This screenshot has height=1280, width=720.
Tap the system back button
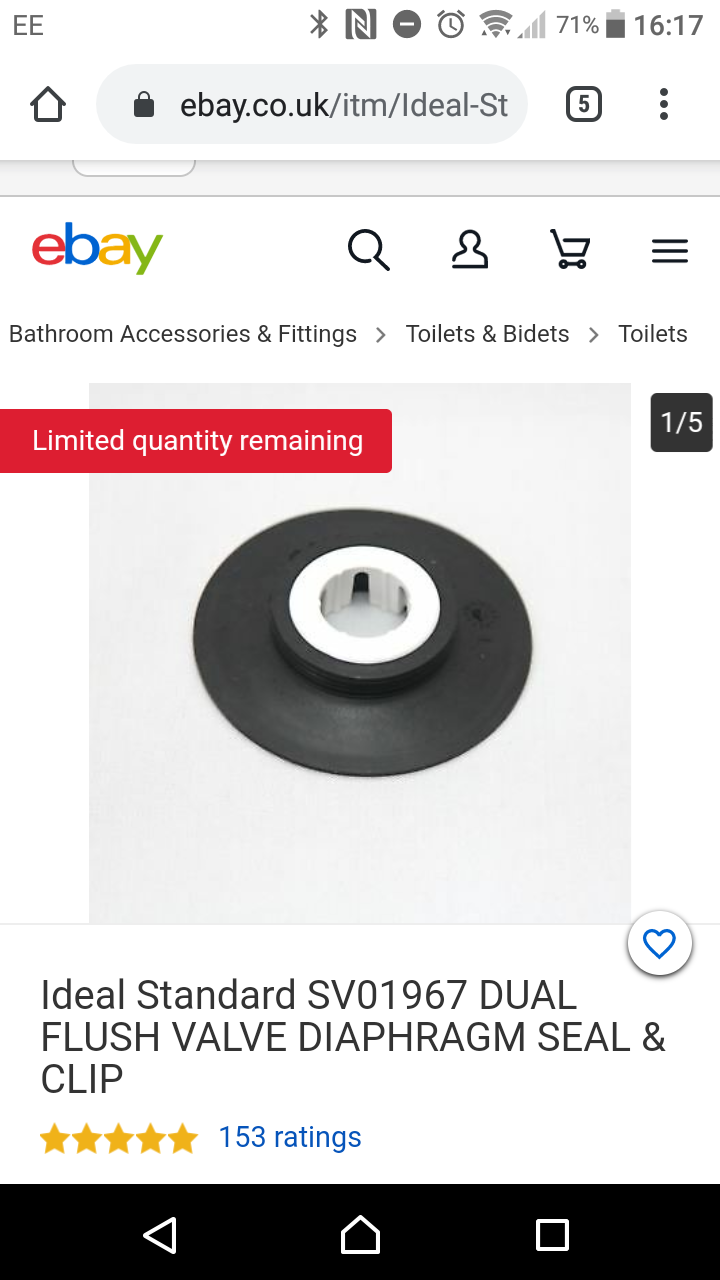click(x=160, y=1235)
